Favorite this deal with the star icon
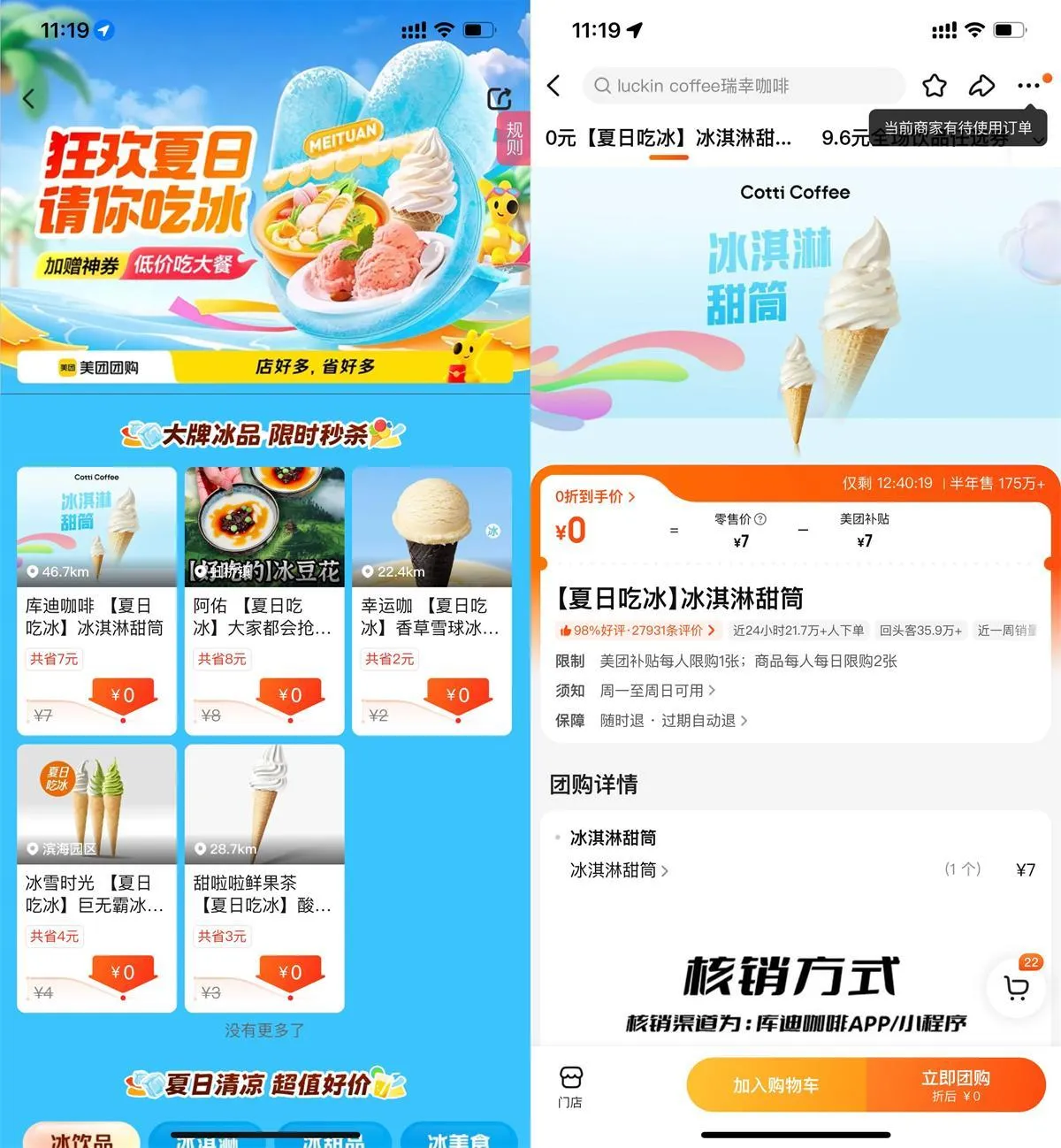Screen dimensions: 1061x1148 [935, 86]
